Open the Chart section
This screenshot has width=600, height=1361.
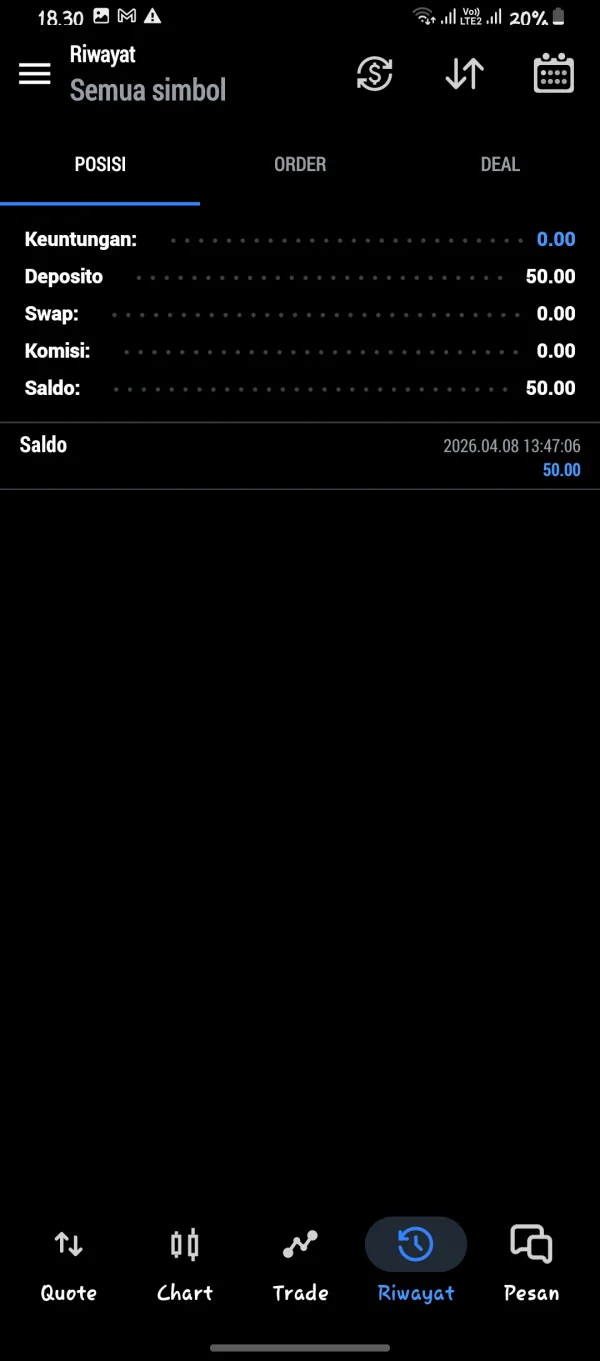point(185,1265)
